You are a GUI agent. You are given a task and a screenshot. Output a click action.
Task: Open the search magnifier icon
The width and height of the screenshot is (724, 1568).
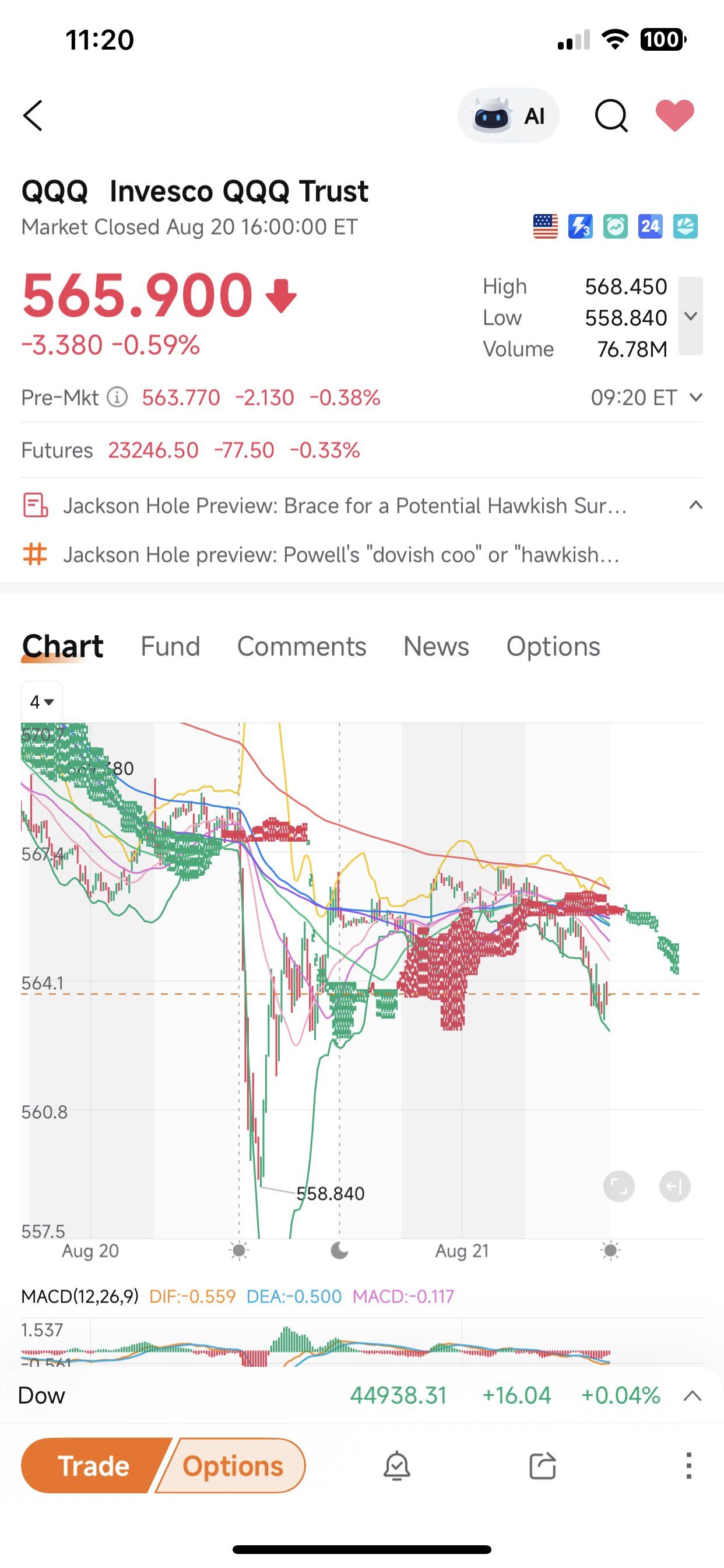[x=611, y=116]
